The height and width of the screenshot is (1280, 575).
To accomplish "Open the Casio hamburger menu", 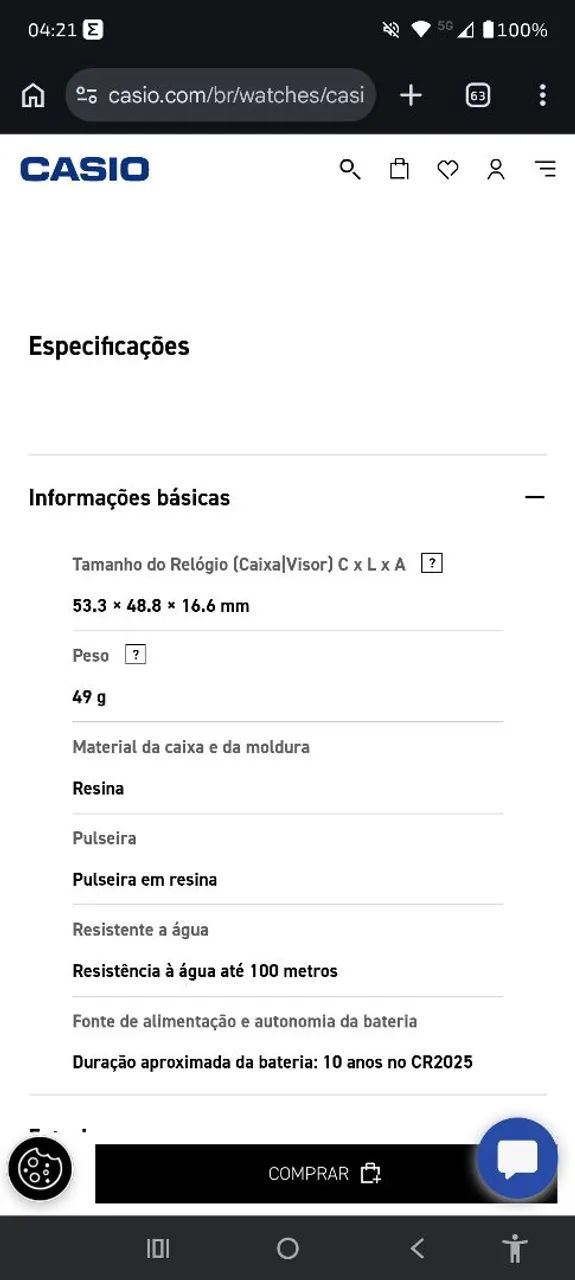I will [x=545, y=169].
